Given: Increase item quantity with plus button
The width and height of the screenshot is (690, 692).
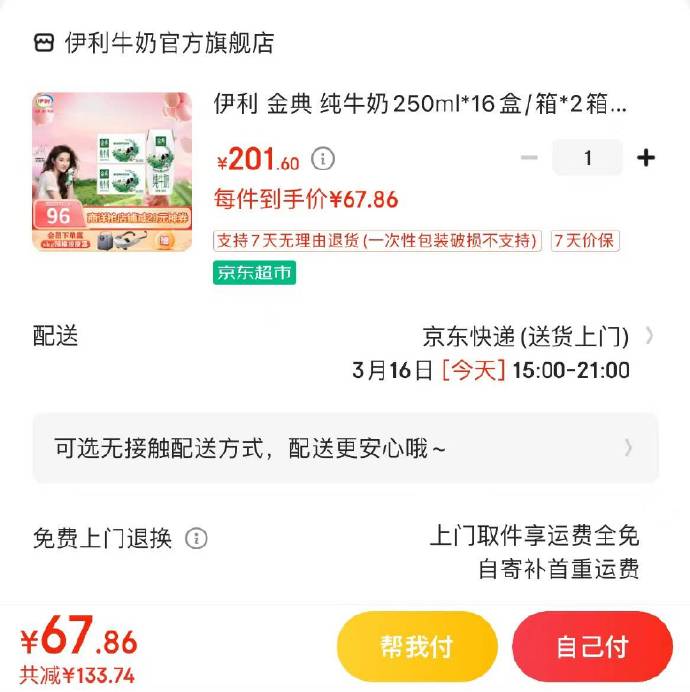Looking at the screenshot, I should (x=646, y=158).
